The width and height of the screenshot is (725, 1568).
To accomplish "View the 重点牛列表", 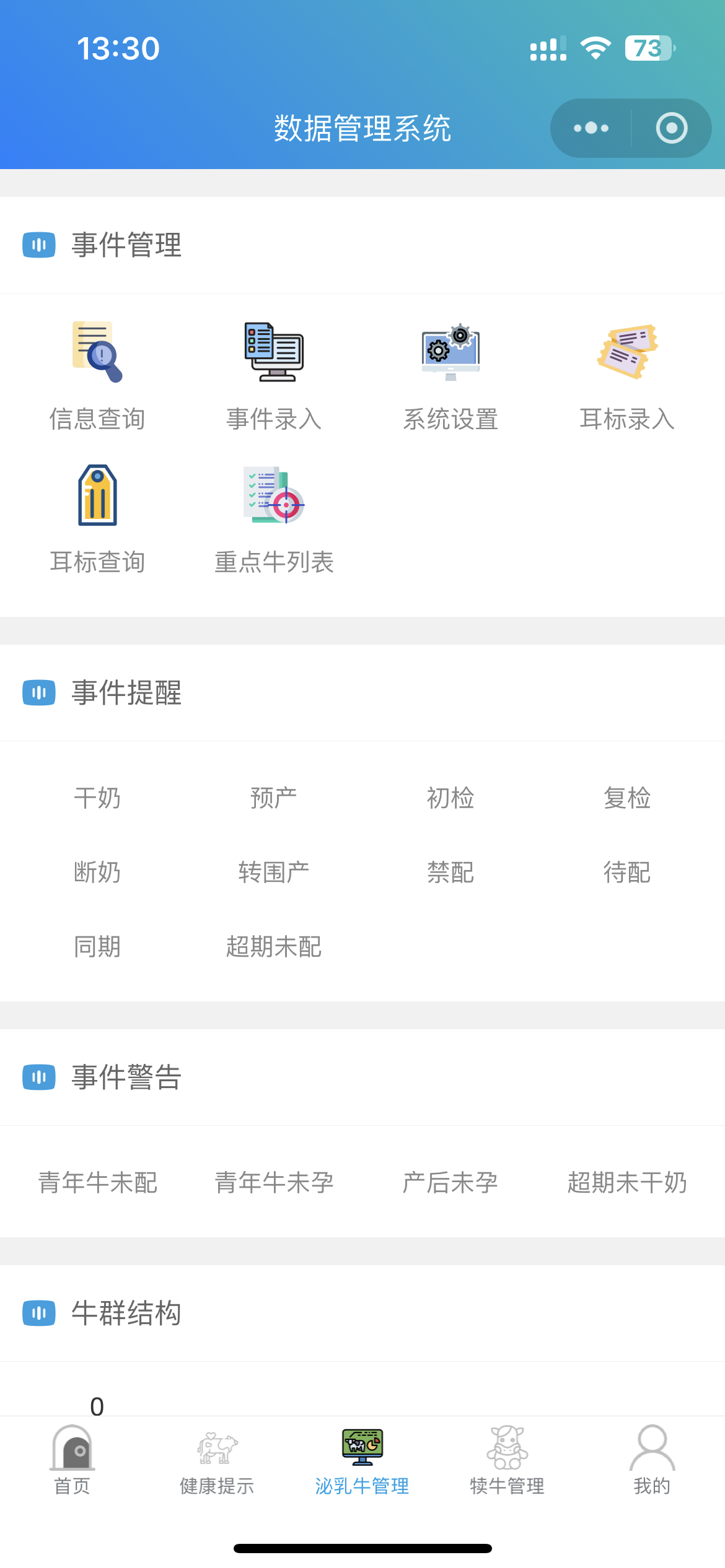I will (x=274, y=519).
